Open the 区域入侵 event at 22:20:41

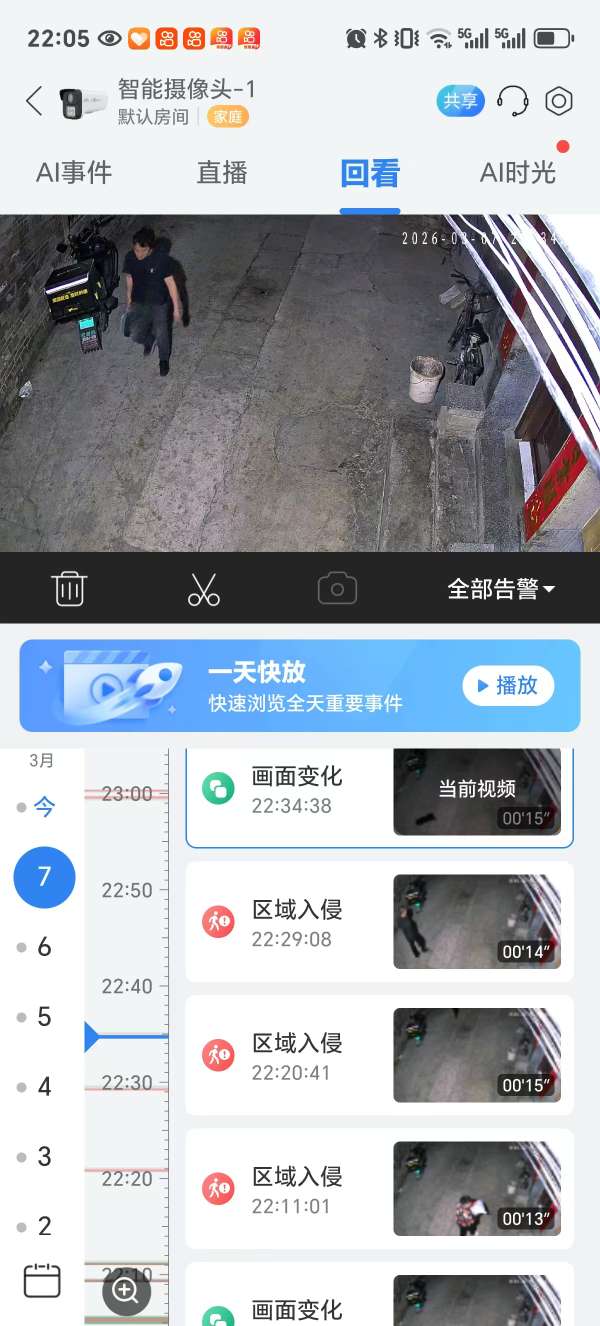(380, 1055)
